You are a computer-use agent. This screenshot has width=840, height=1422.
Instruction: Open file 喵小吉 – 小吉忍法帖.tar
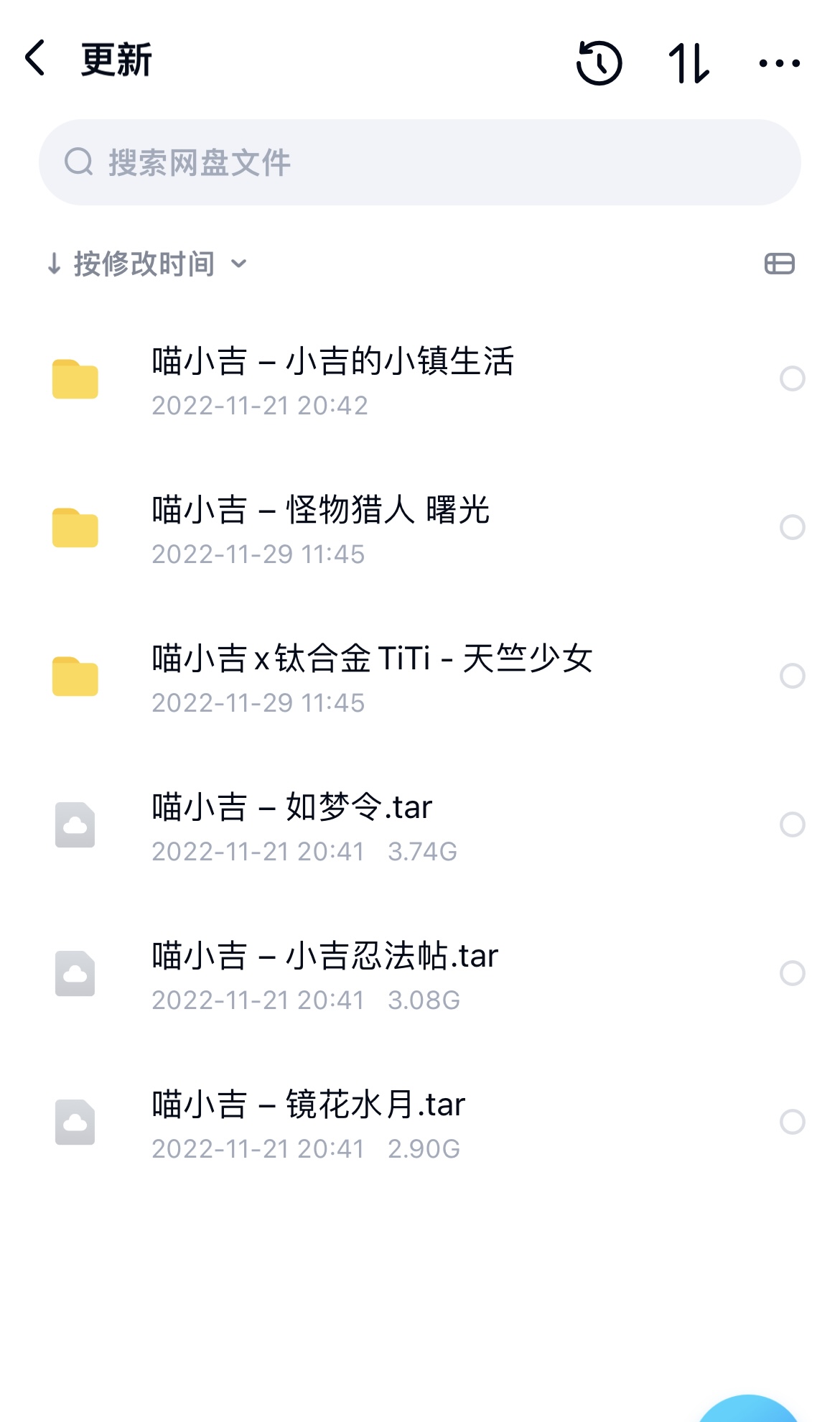tap(420, 975)
